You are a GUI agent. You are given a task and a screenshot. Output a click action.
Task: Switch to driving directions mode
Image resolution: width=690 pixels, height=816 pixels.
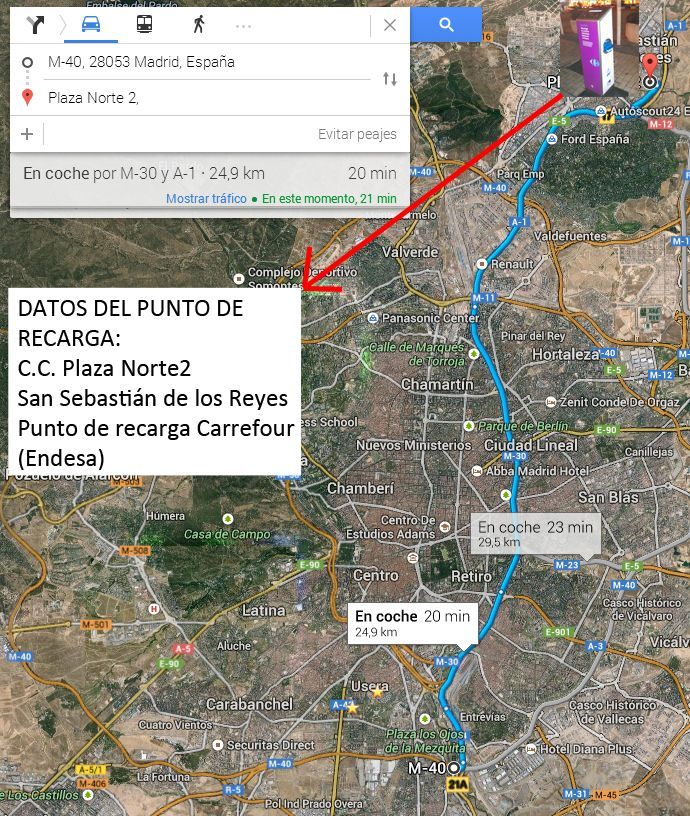[91, 25]
